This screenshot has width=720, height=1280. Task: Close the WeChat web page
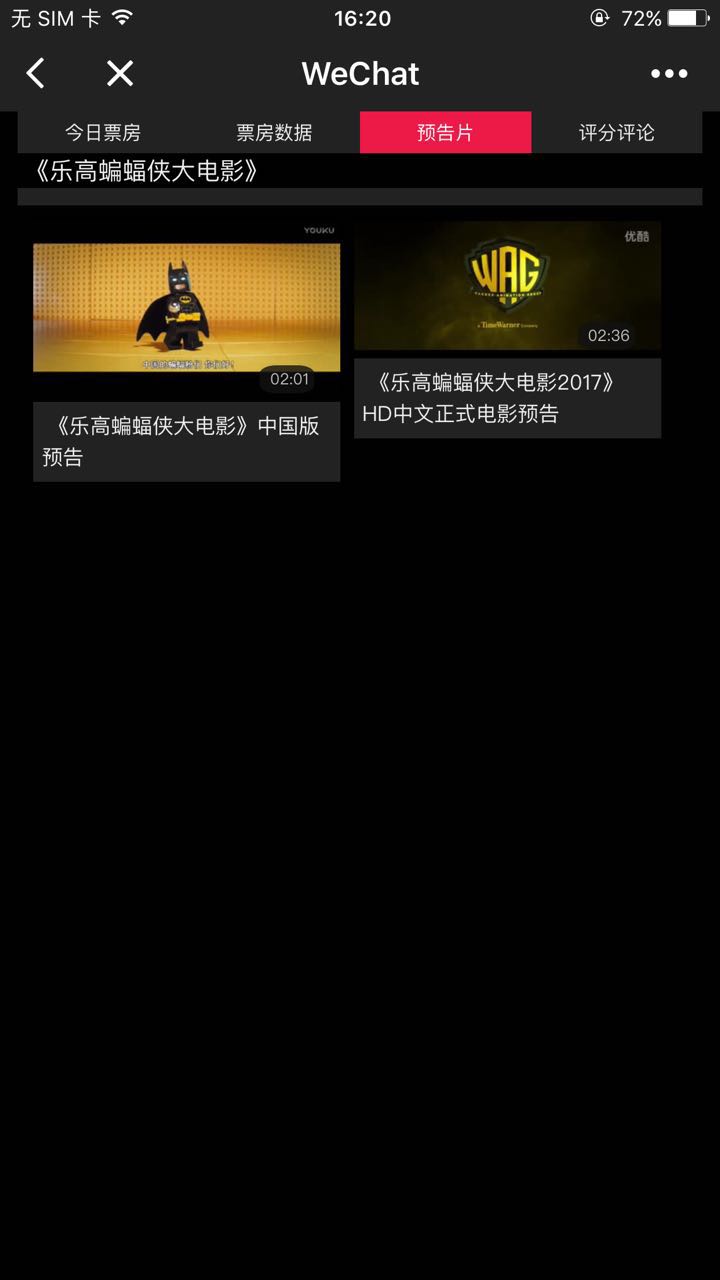[120, 73]
